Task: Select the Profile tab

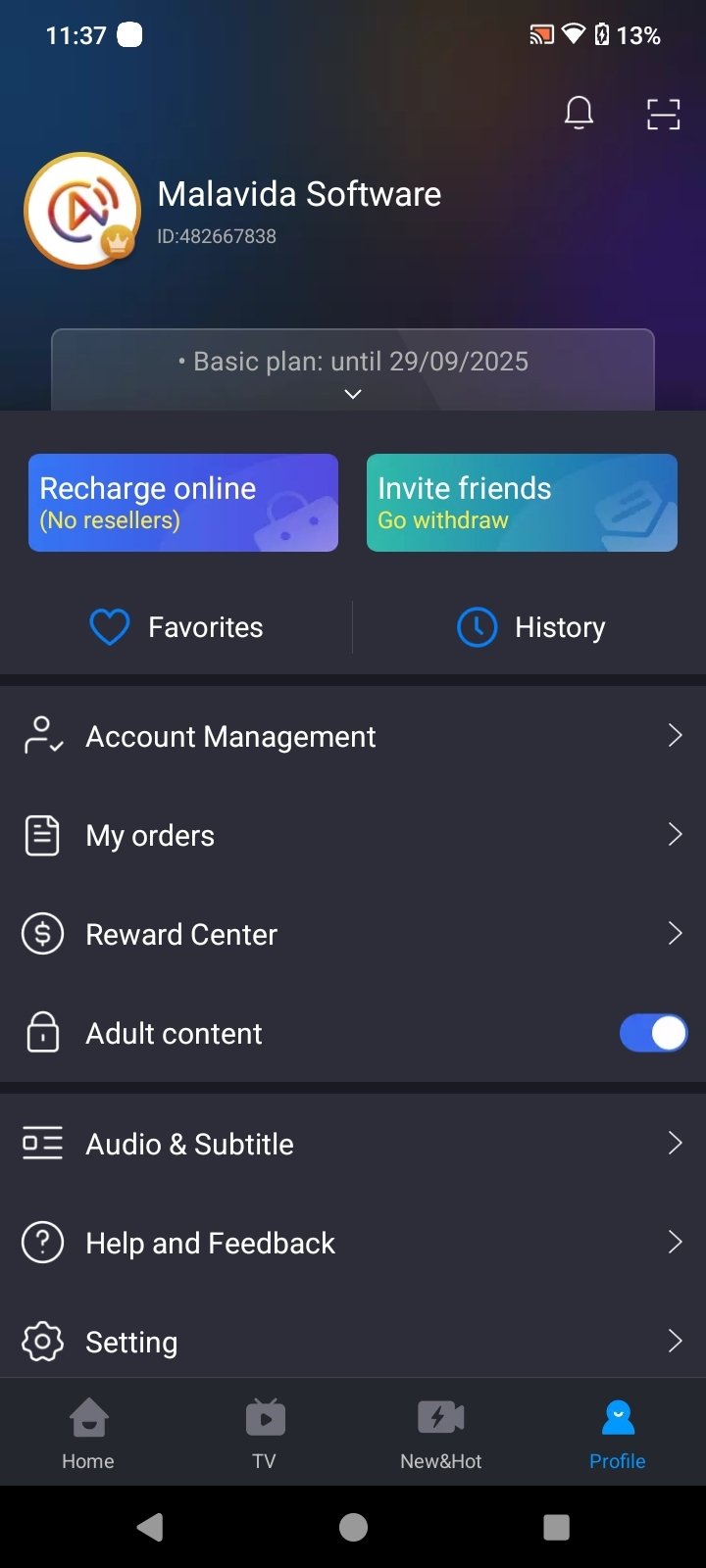Action: point(618,1434)
